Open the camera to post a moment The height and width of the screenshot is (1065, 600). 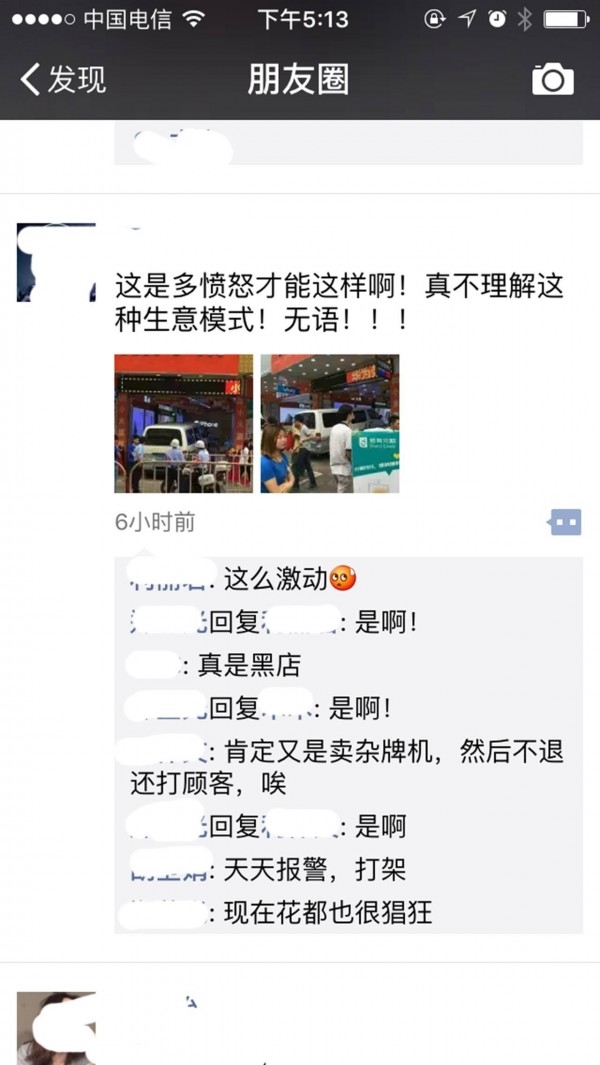pos(553,79)
